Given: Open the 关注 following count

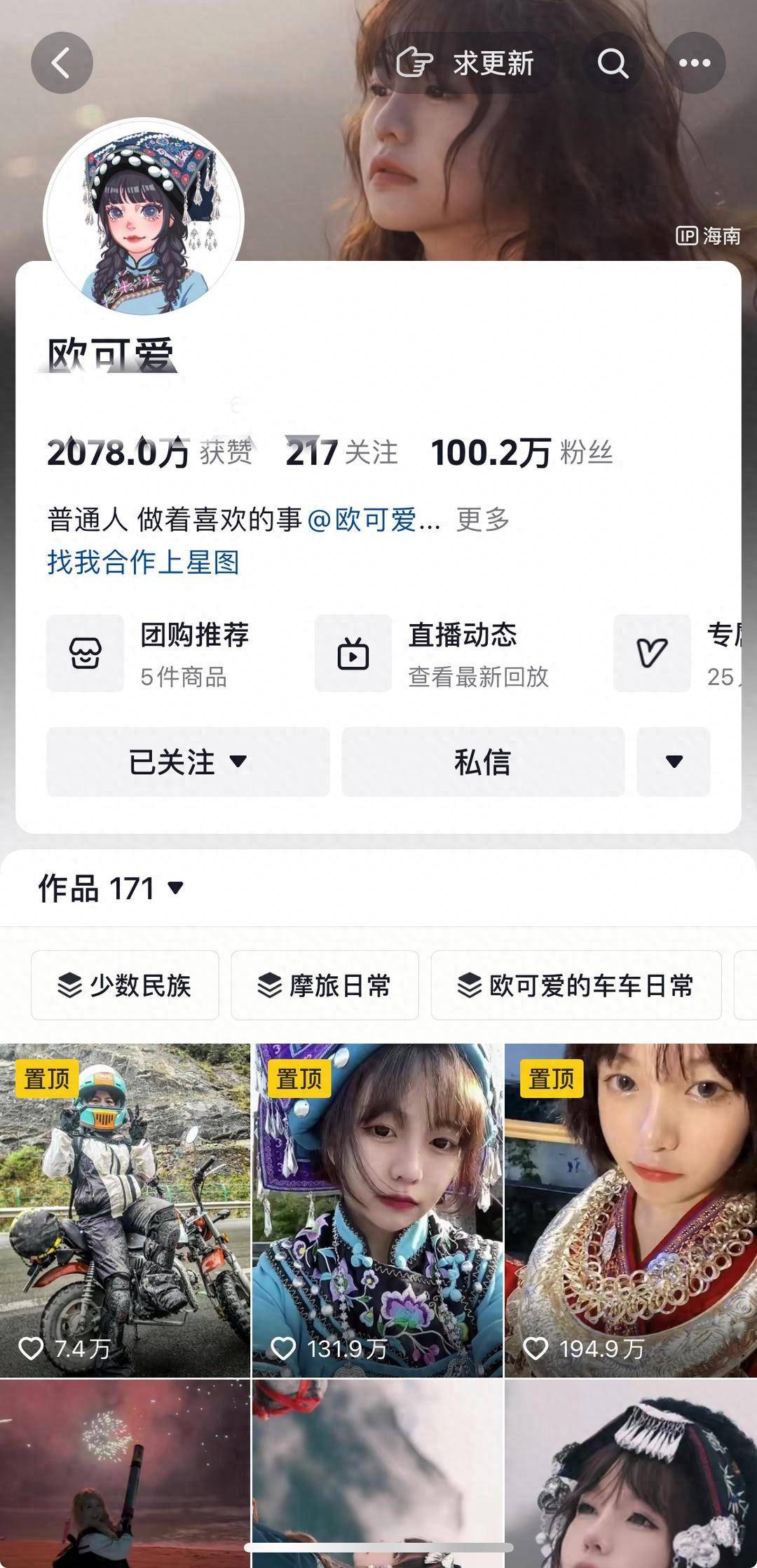Looking at the screenshot, I should pyautogui.click(x=342, y=452).
